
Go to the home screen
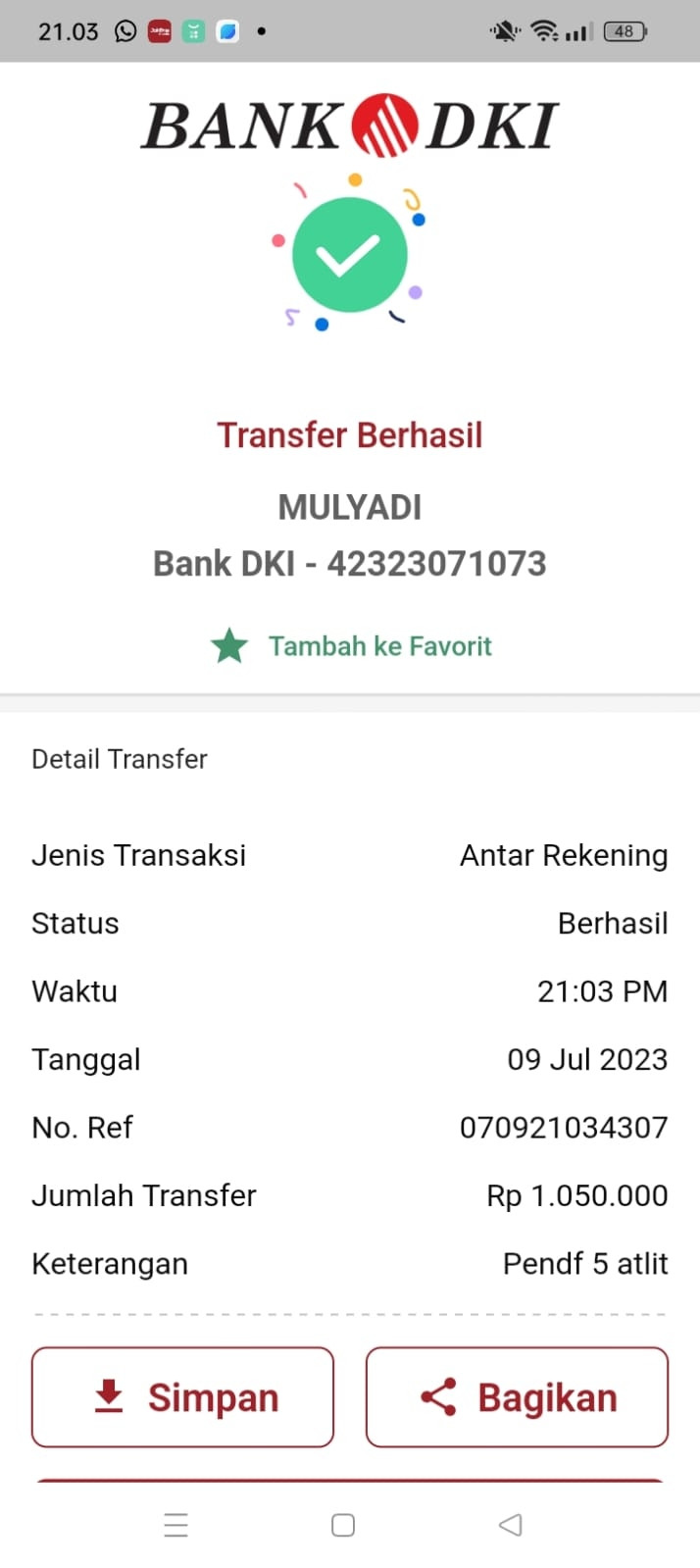343,1525
